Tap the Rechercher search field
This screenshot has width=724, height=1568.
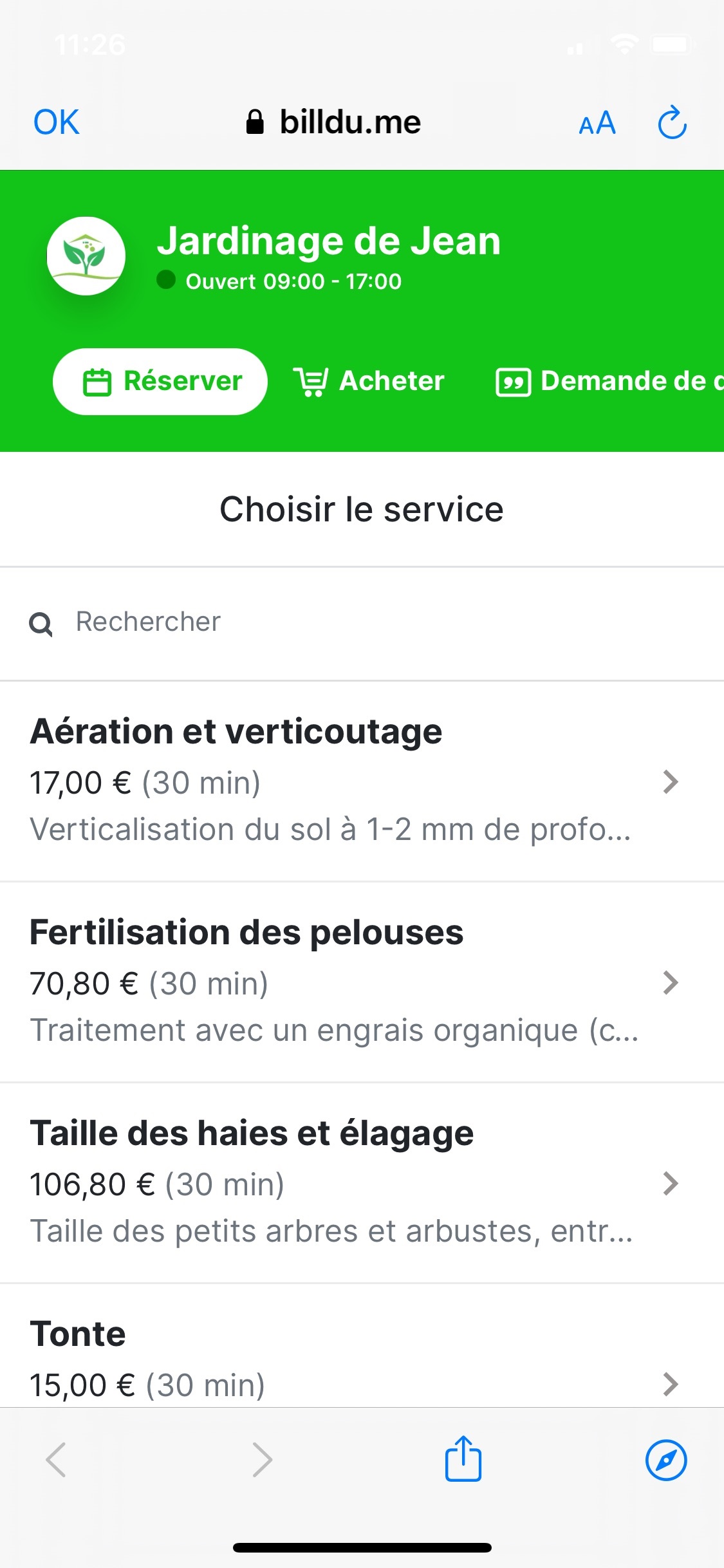pyautogui.click(x=362, y=622)
